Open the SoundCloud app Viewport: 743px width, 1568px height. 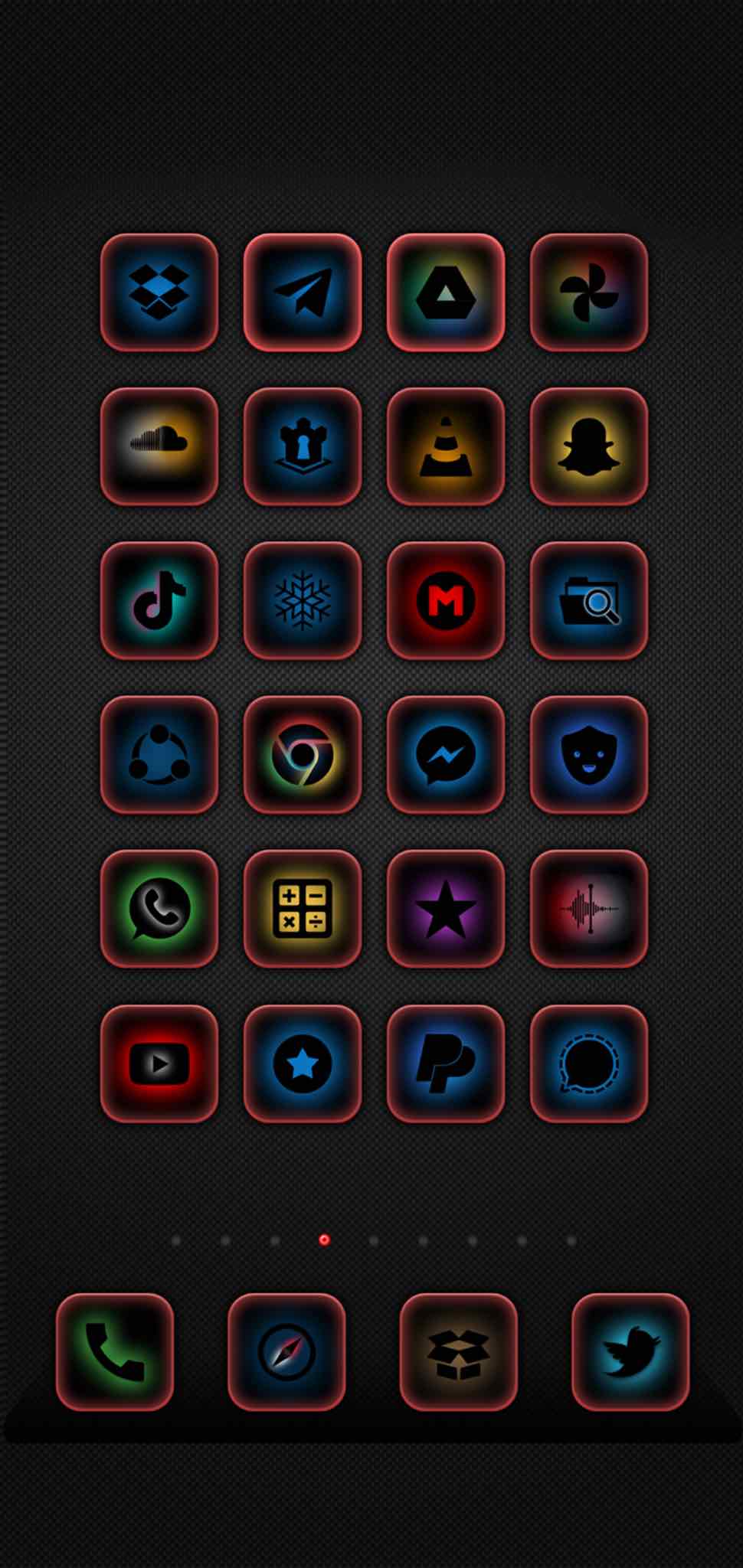[159, 446]
